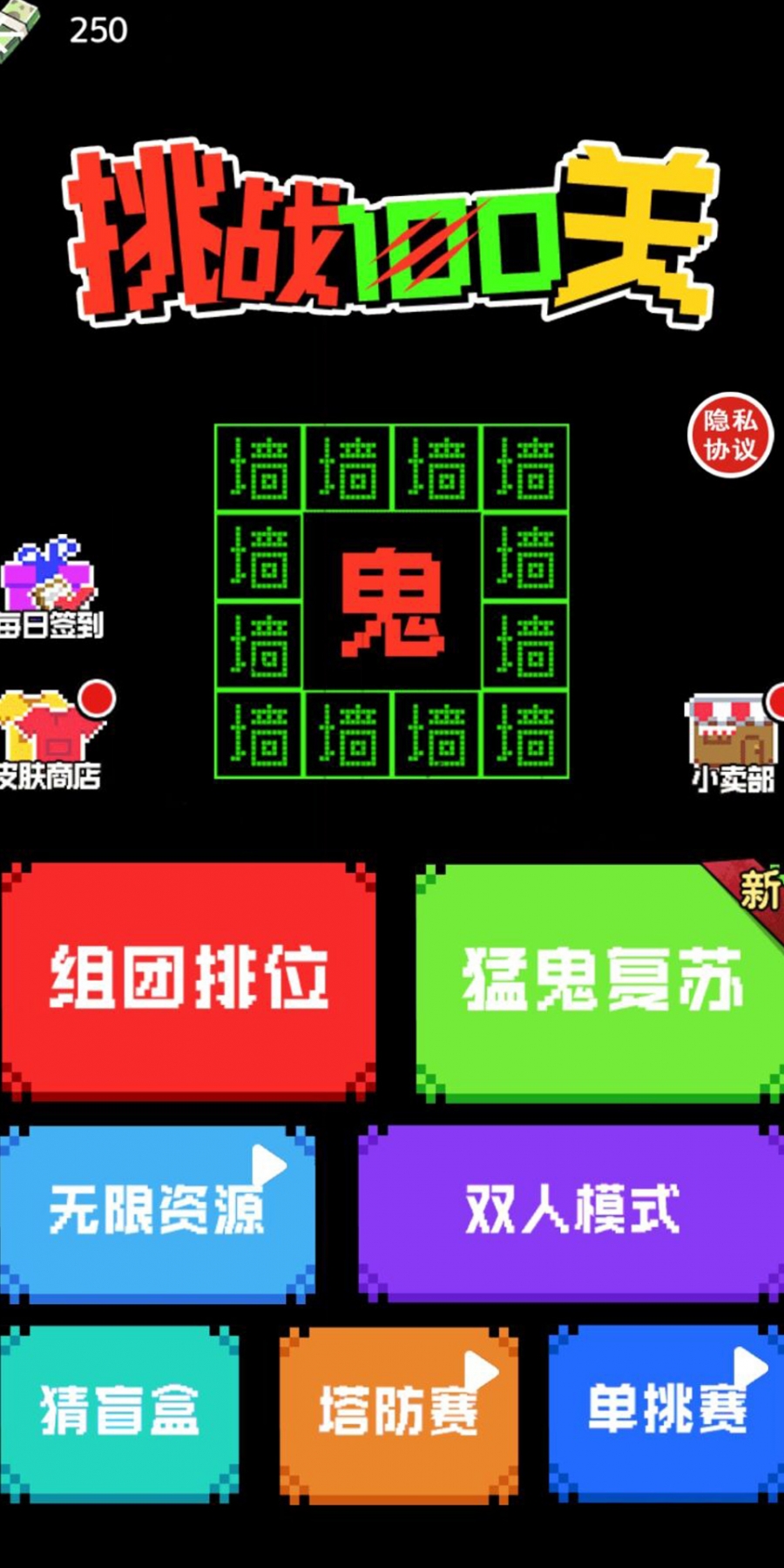Open 每日签到 daily check-in gift
Screen dimensions: 784x1568
50,586
